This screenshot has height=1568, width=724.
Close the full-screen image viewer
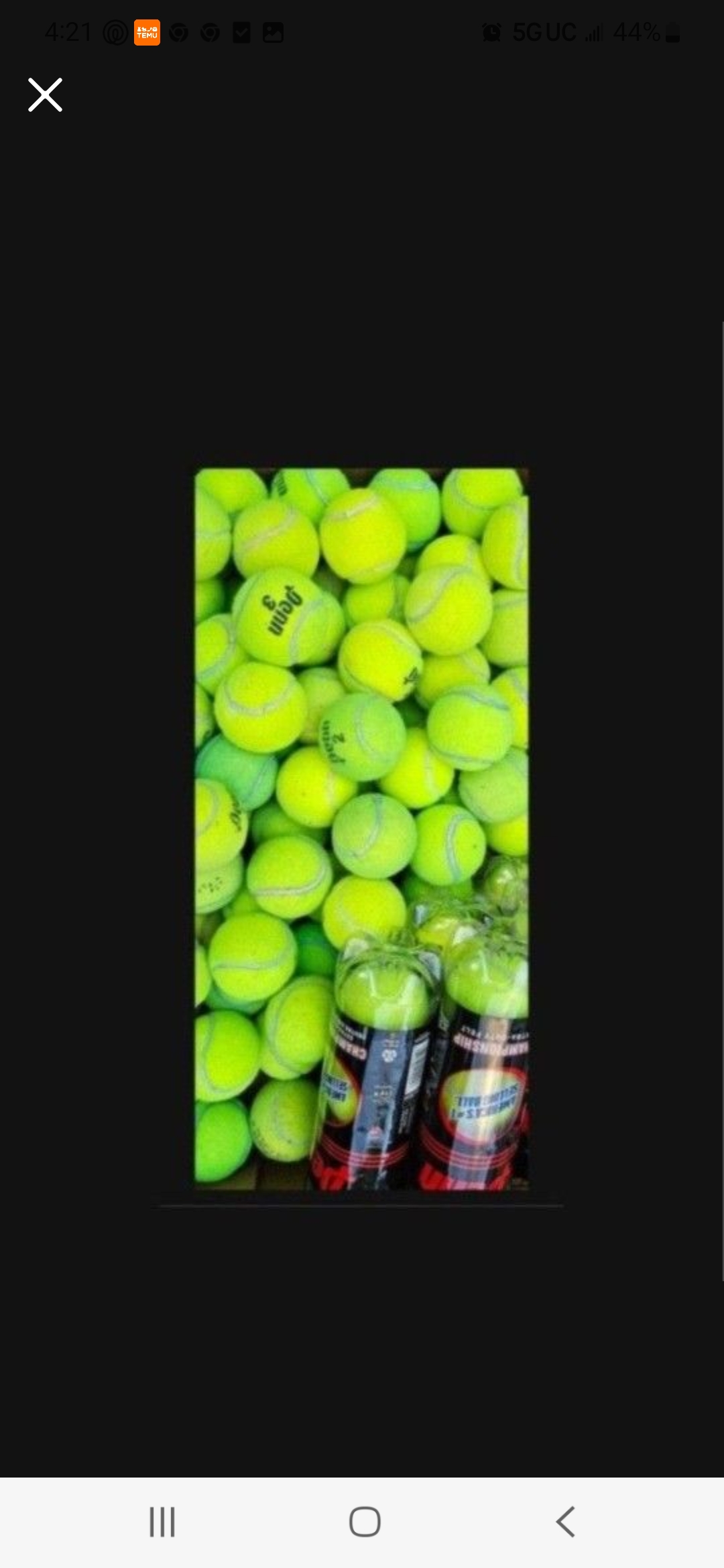tap(45, 94)
